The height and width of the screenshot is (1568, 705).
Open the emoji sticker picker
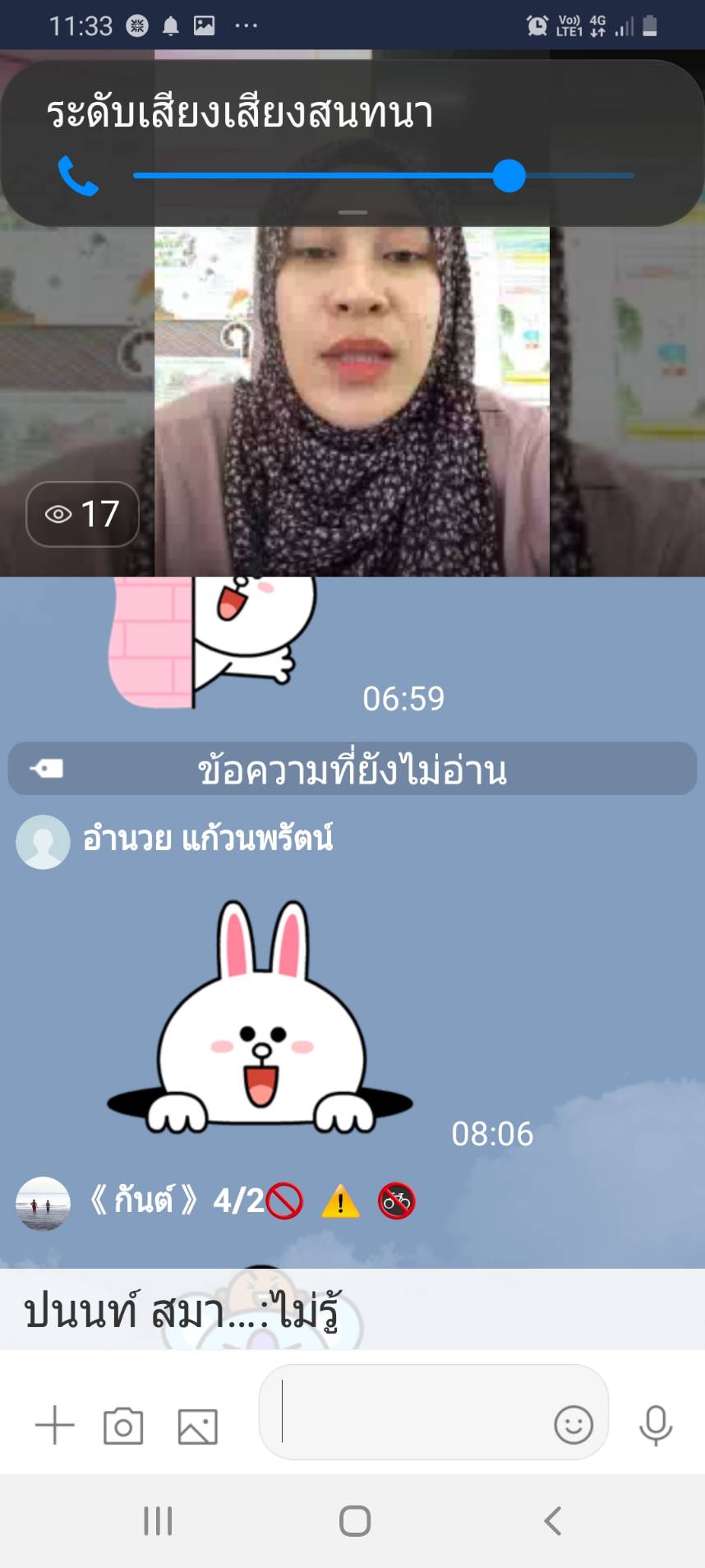[573, 1424]
